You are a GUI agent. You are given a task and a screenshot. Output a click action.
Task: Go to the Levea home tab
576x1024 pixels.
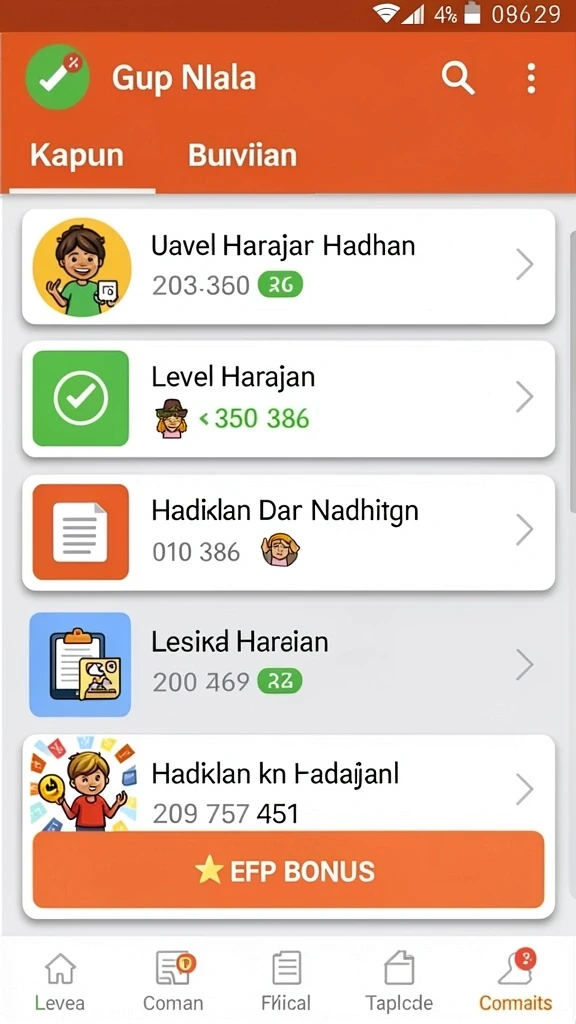click(60, 981)
